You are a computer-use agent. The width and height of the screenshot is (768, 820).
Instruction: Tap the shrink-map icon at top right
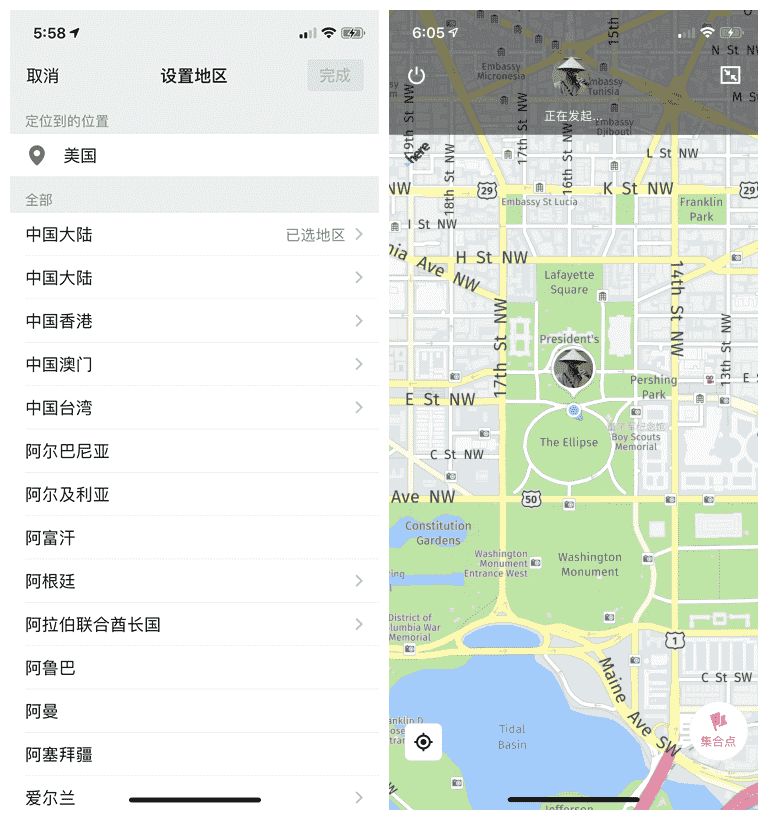click(x=730, y=74)
